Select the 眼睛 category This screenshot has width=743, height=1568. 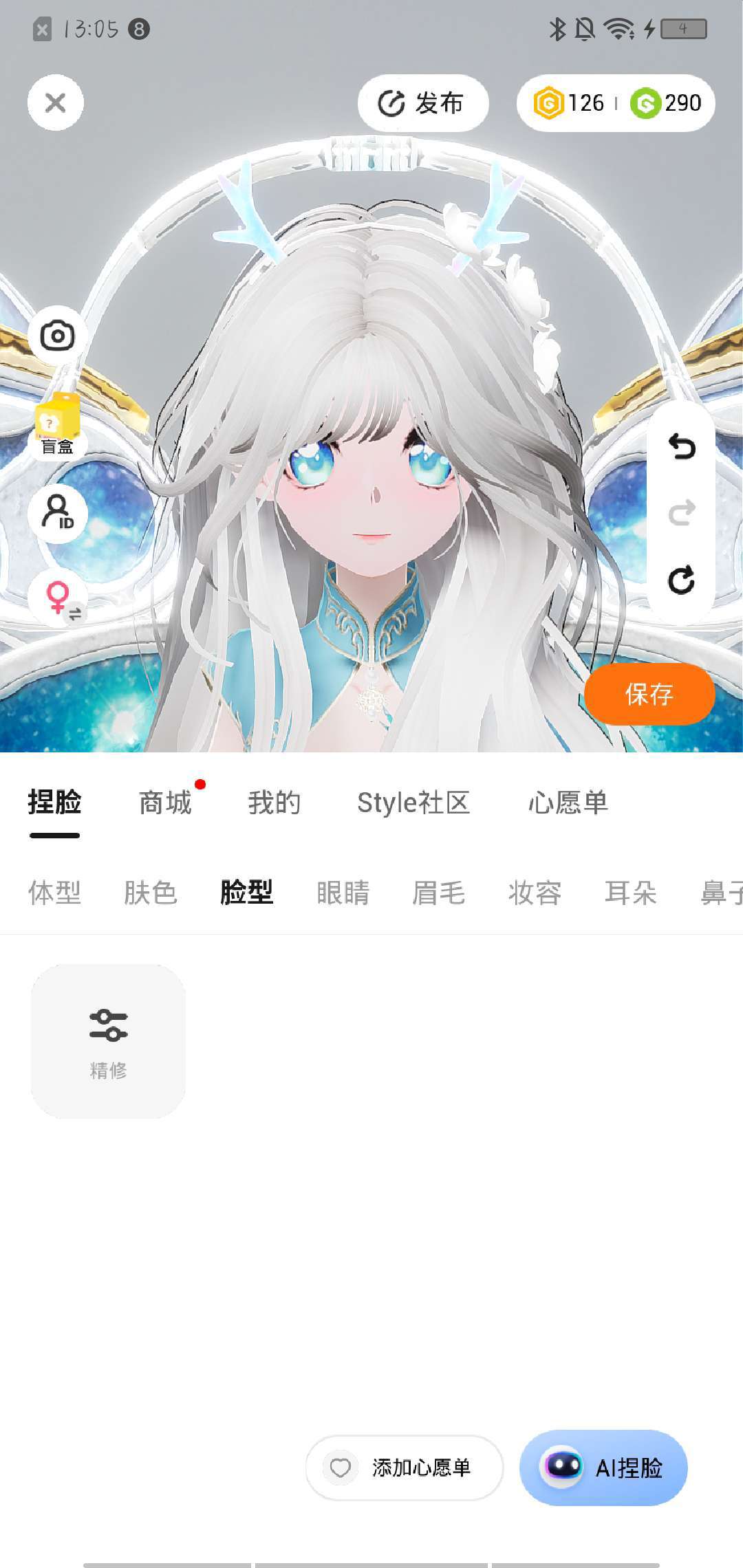point(343,893)
